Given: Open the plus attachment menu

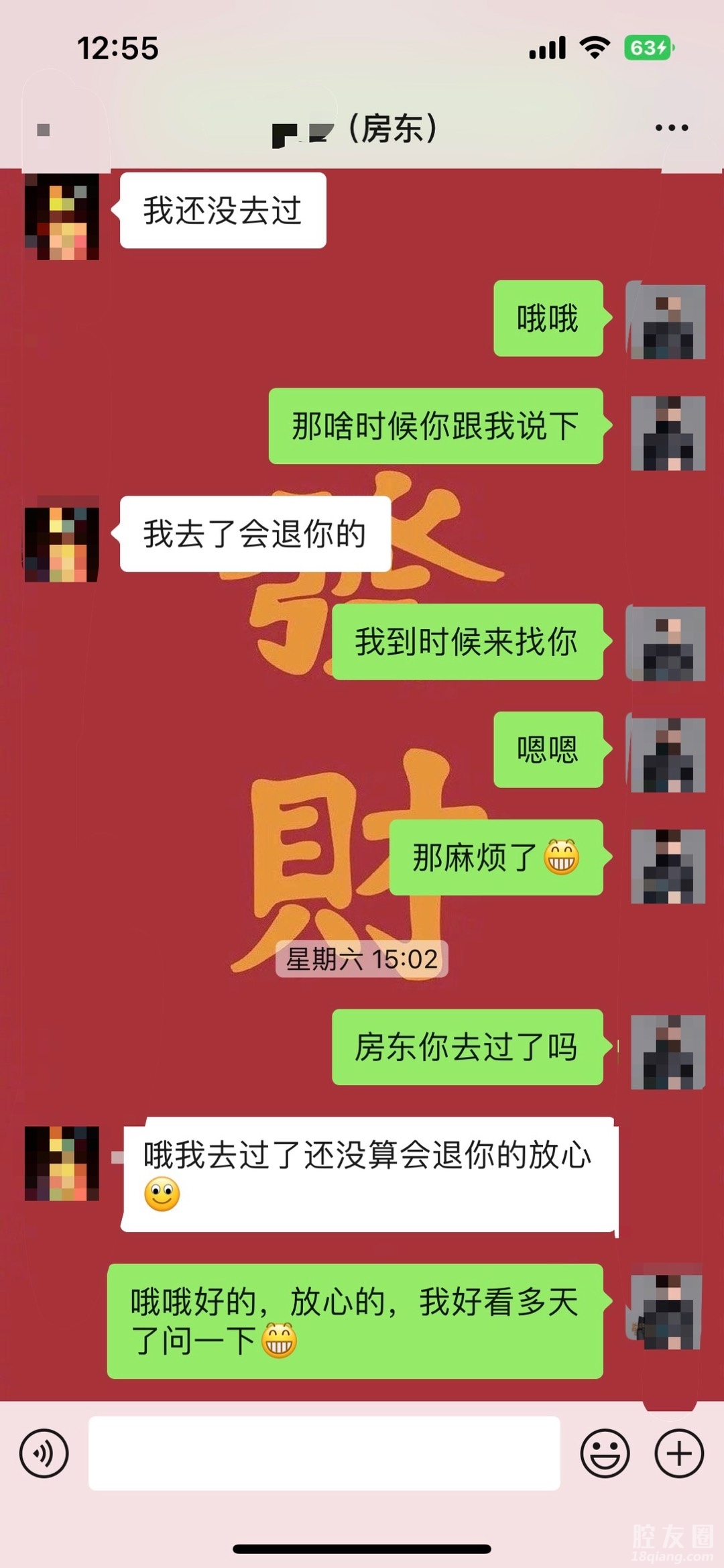Looking at the screenshot, I should point(678,1453).
